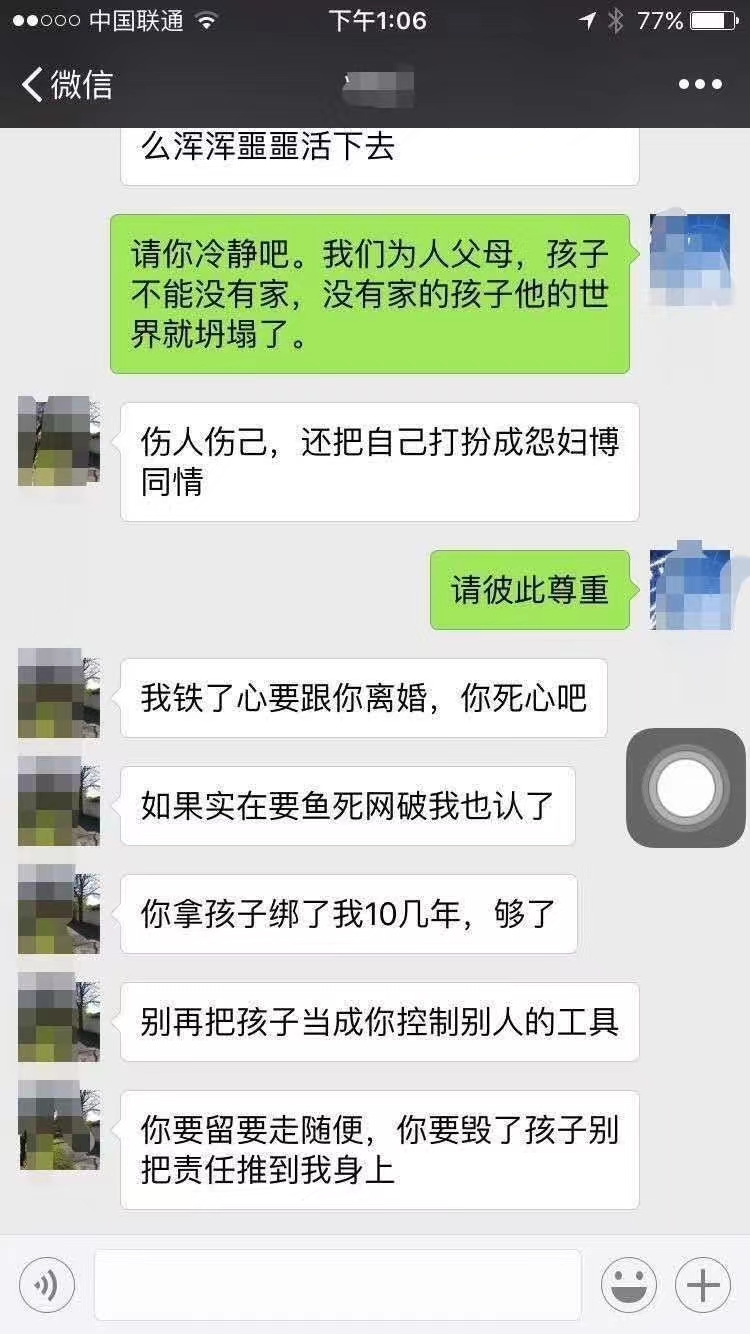Tap the AssistiveTouch floating button
The height and width of the screenshot is (1334, 750).
click(686, 788)
